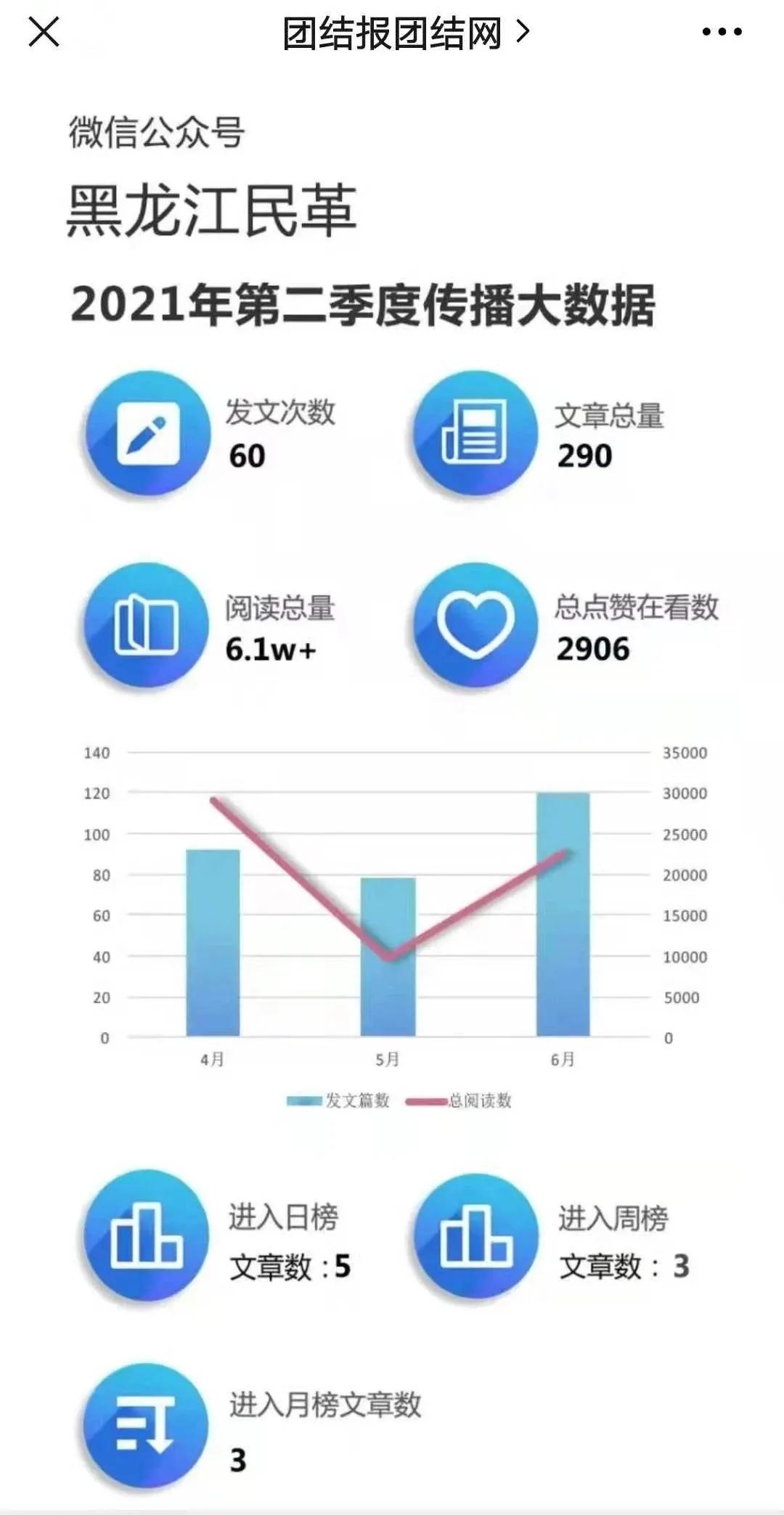Open the three-dot overflow menu
The image size is (784, 1515).
point(721,32)
